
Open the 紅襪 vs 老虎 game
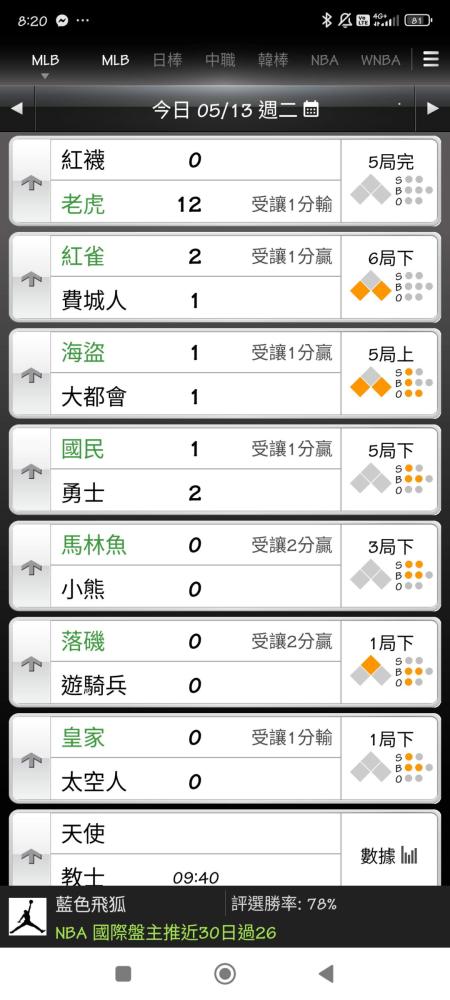(x=224, y=181)
